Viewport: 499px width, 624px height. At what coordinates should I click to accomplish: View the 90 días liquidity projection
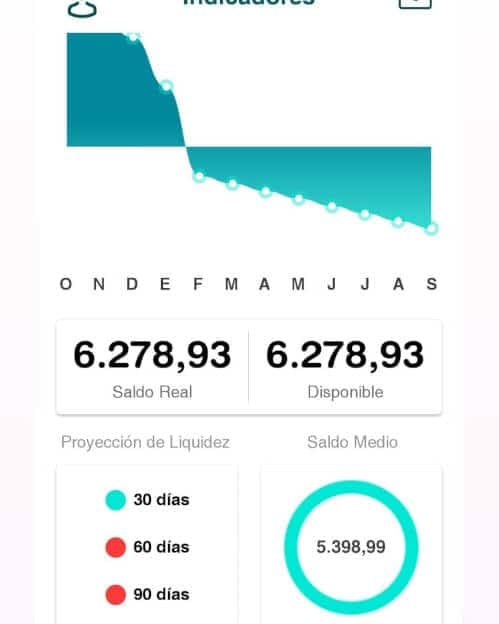[148, 595]
